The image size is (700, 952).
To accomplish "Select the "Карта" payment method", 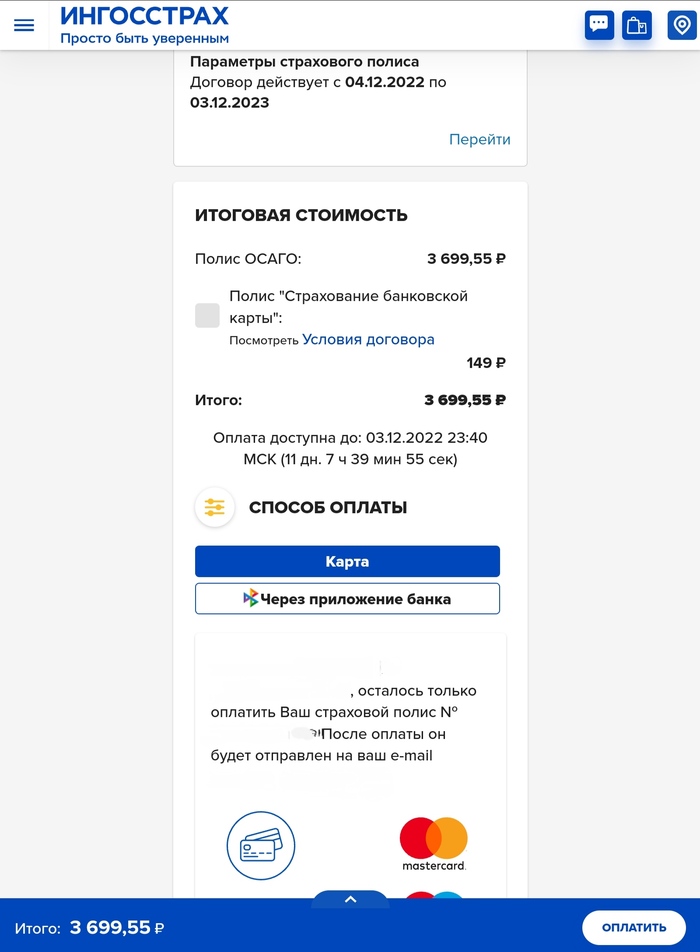I will coord(347,561).
